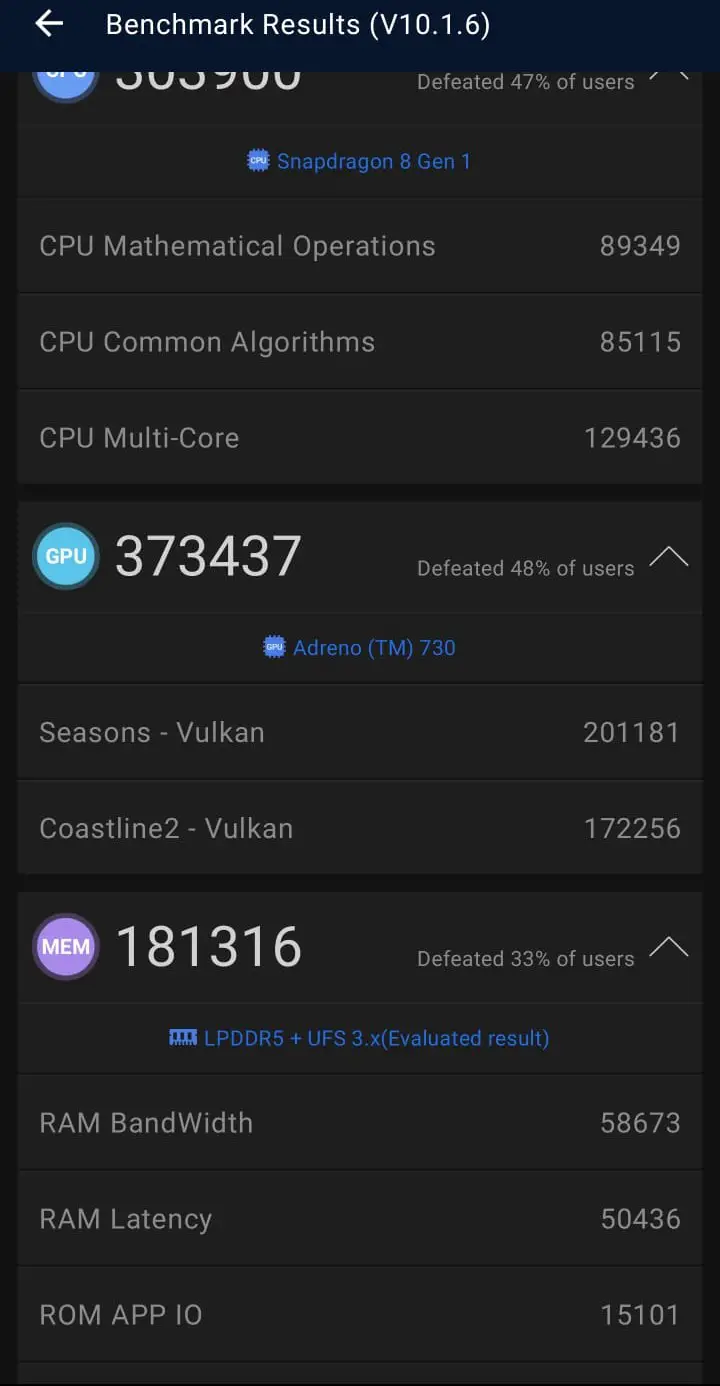
Task: Collapse the GPU score section
Action: coord(668,557)
